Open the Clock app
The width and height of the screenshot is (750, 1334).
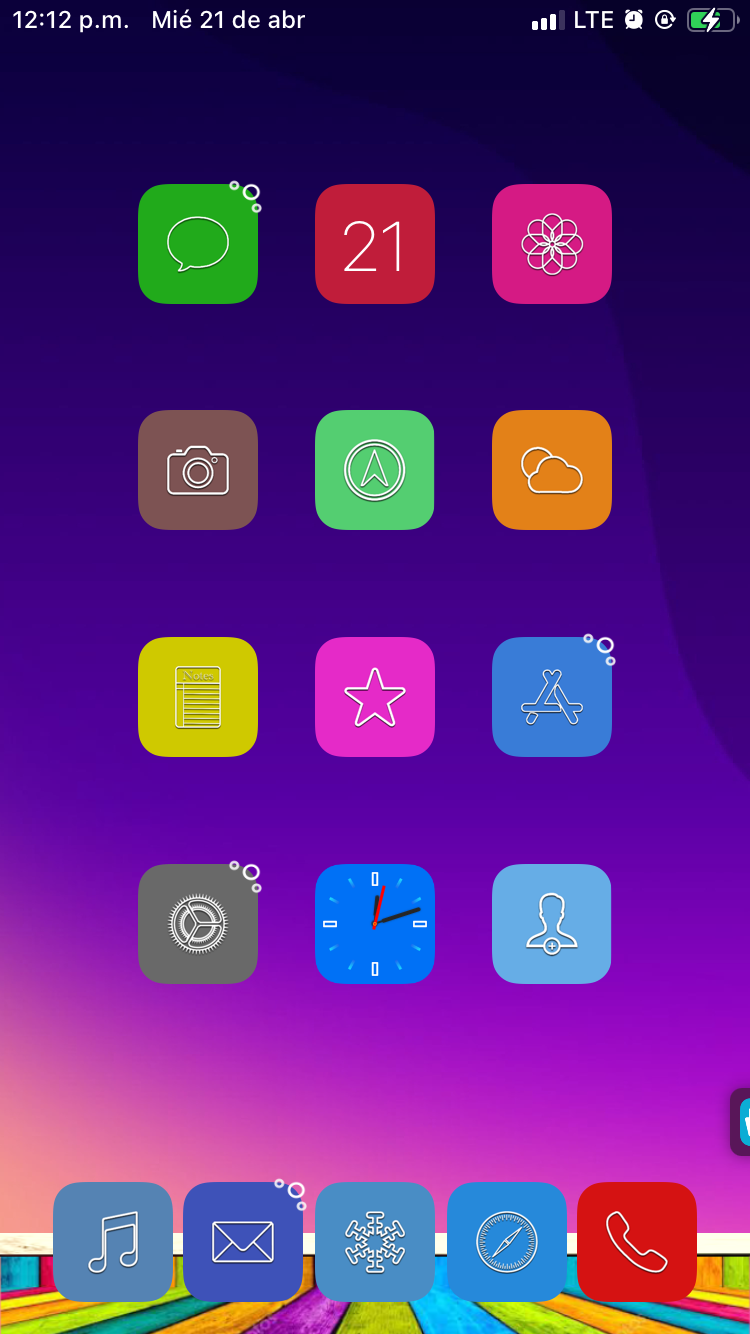pos(375,924)
